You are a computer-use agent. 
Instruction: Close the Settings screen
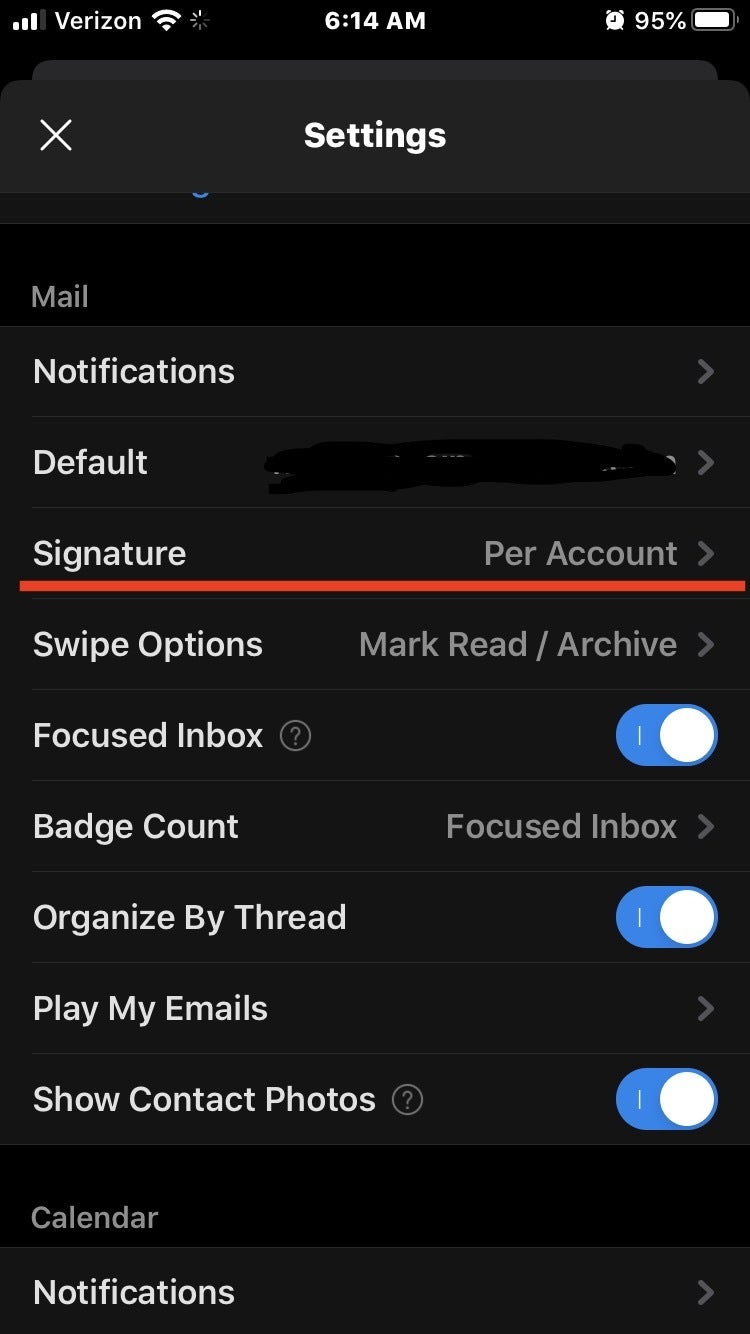(x=55, y=135)
